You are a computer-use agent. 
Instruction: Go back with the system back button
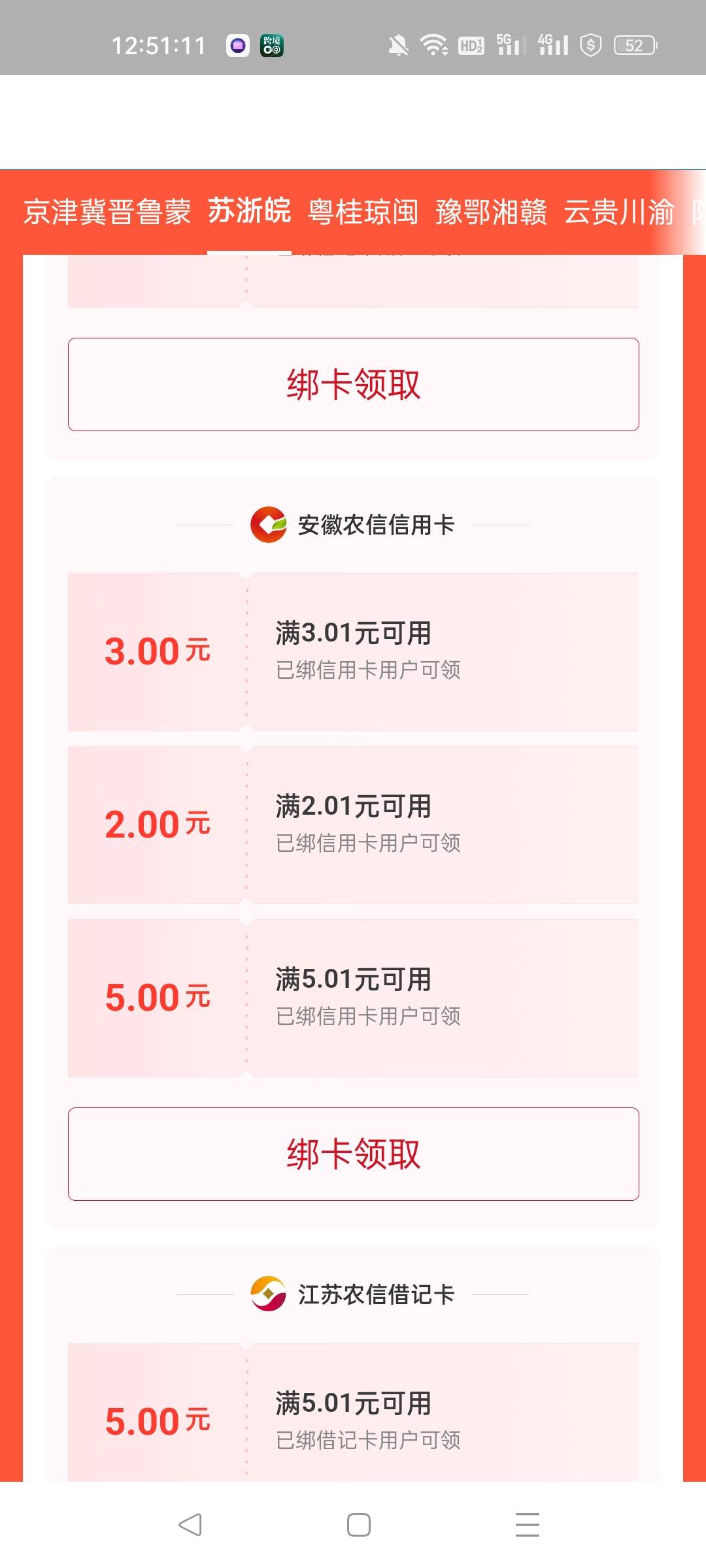[x=190, y=1525]
